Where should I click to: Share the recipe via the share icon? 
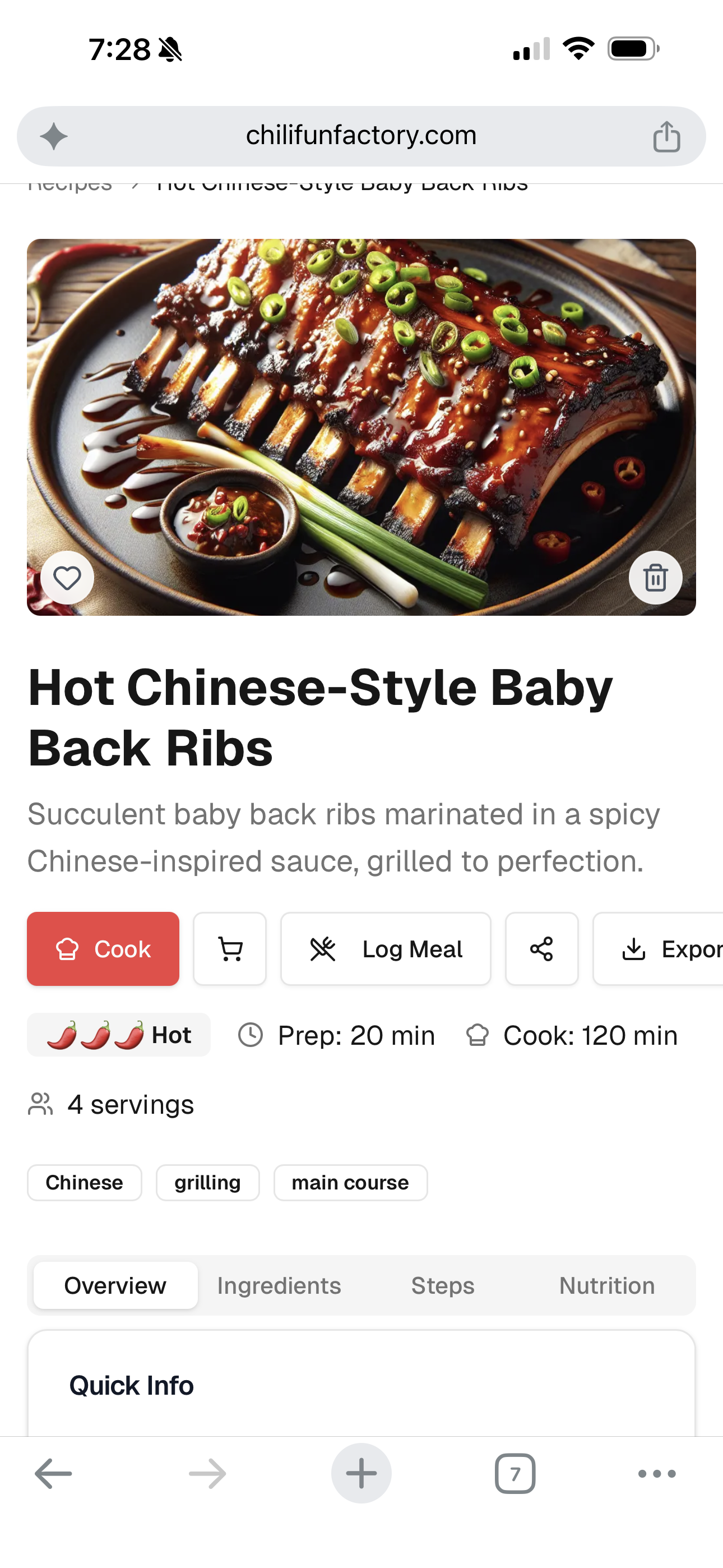[541, 949]
